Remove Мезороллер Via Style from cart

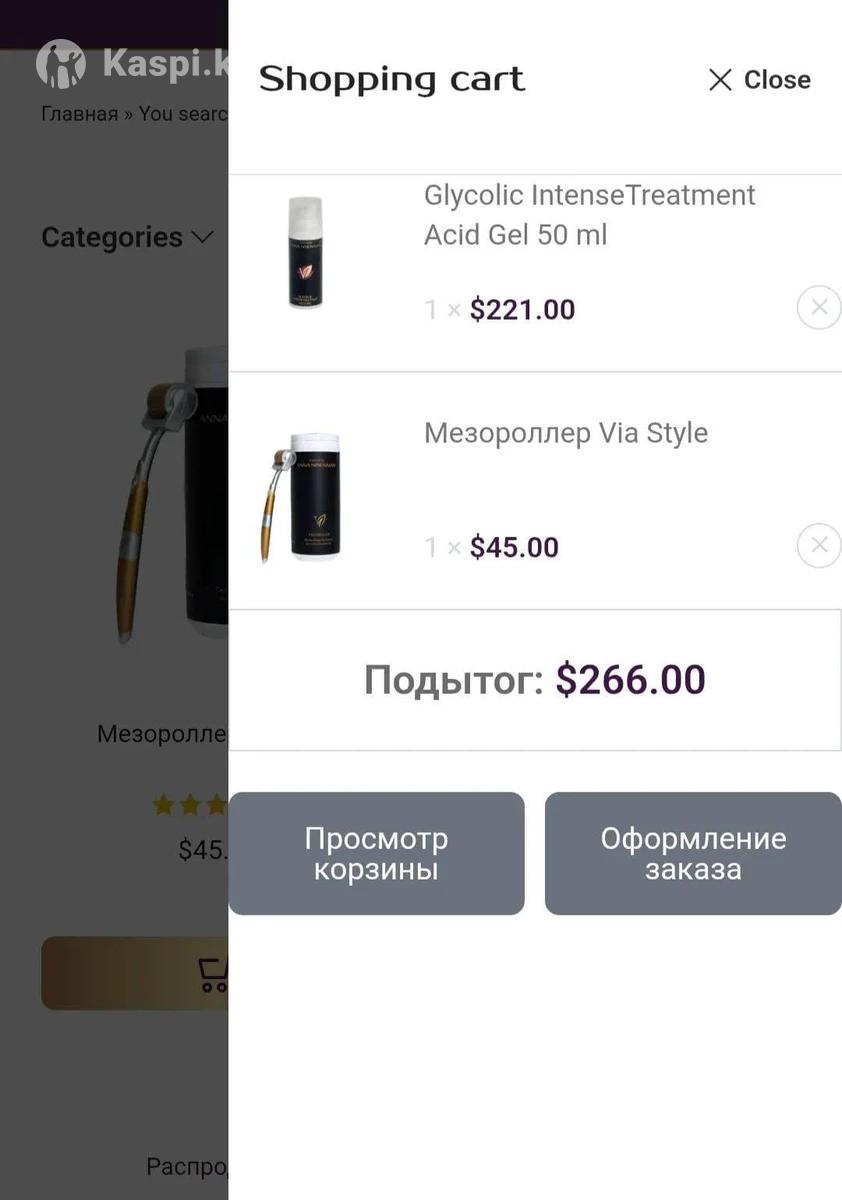pos(818,546)
